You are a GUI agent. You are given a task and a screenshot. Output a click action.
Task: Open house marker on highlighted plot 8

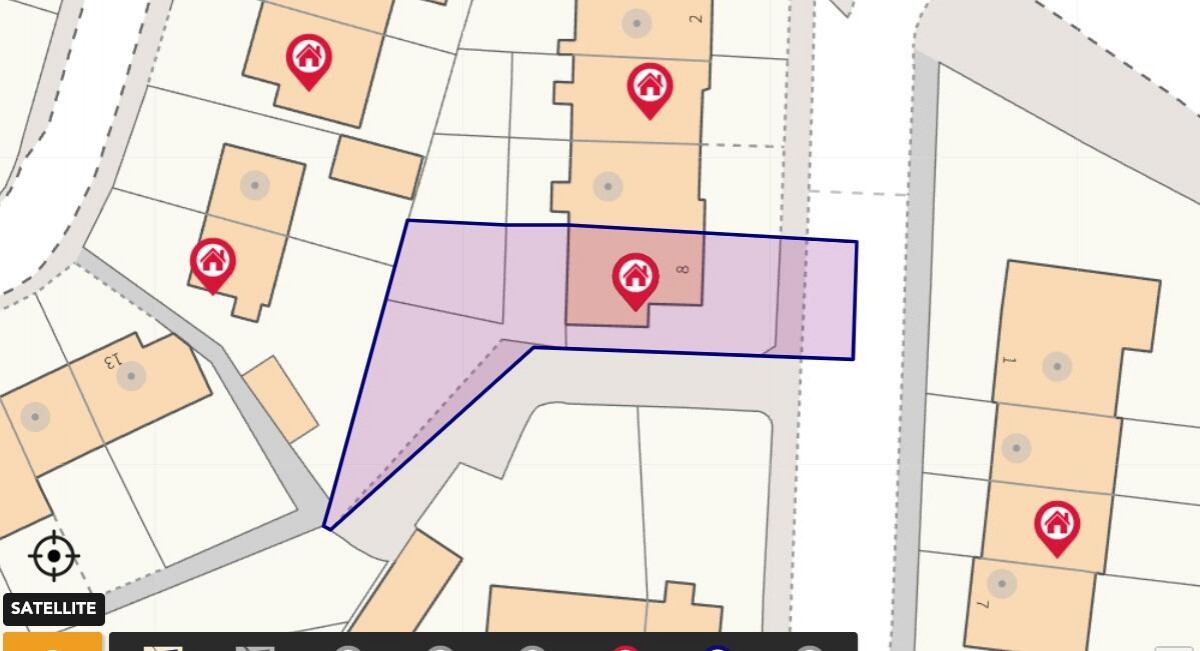click(x=635, y=278)
